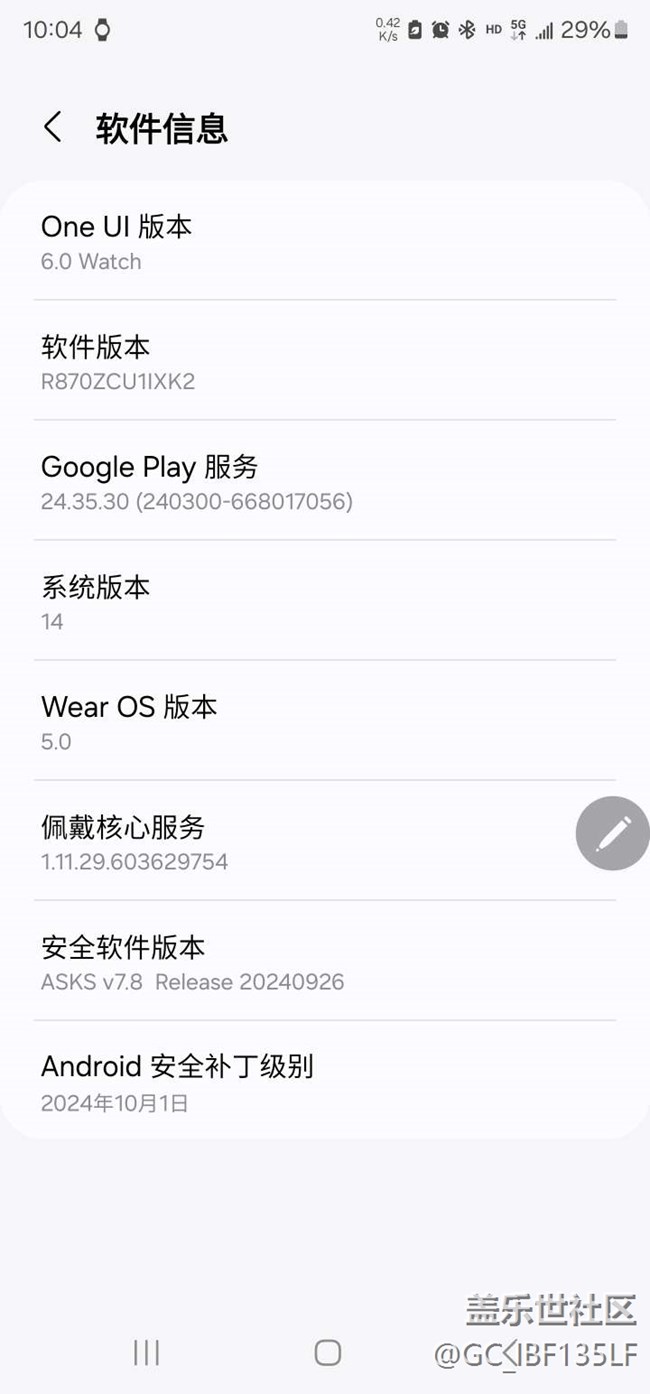Go to the home screen
Viewport: 650px width, 1394px height.
pos(327,1353)
